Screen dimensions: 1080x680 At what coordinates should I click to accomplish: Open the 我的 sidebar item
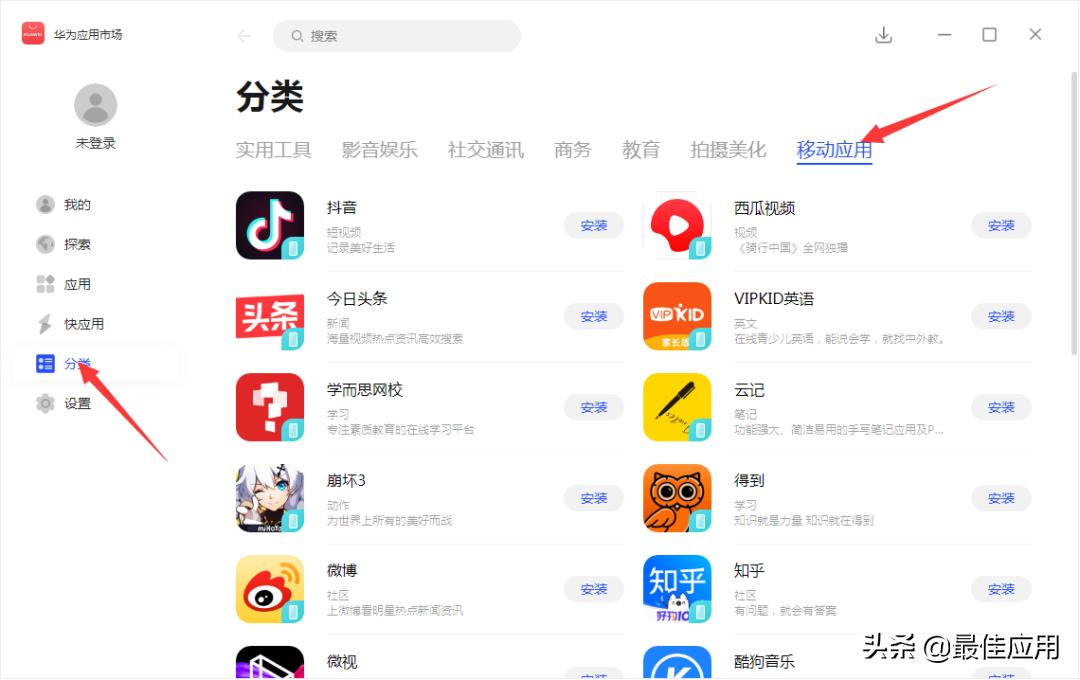(77, 205)
